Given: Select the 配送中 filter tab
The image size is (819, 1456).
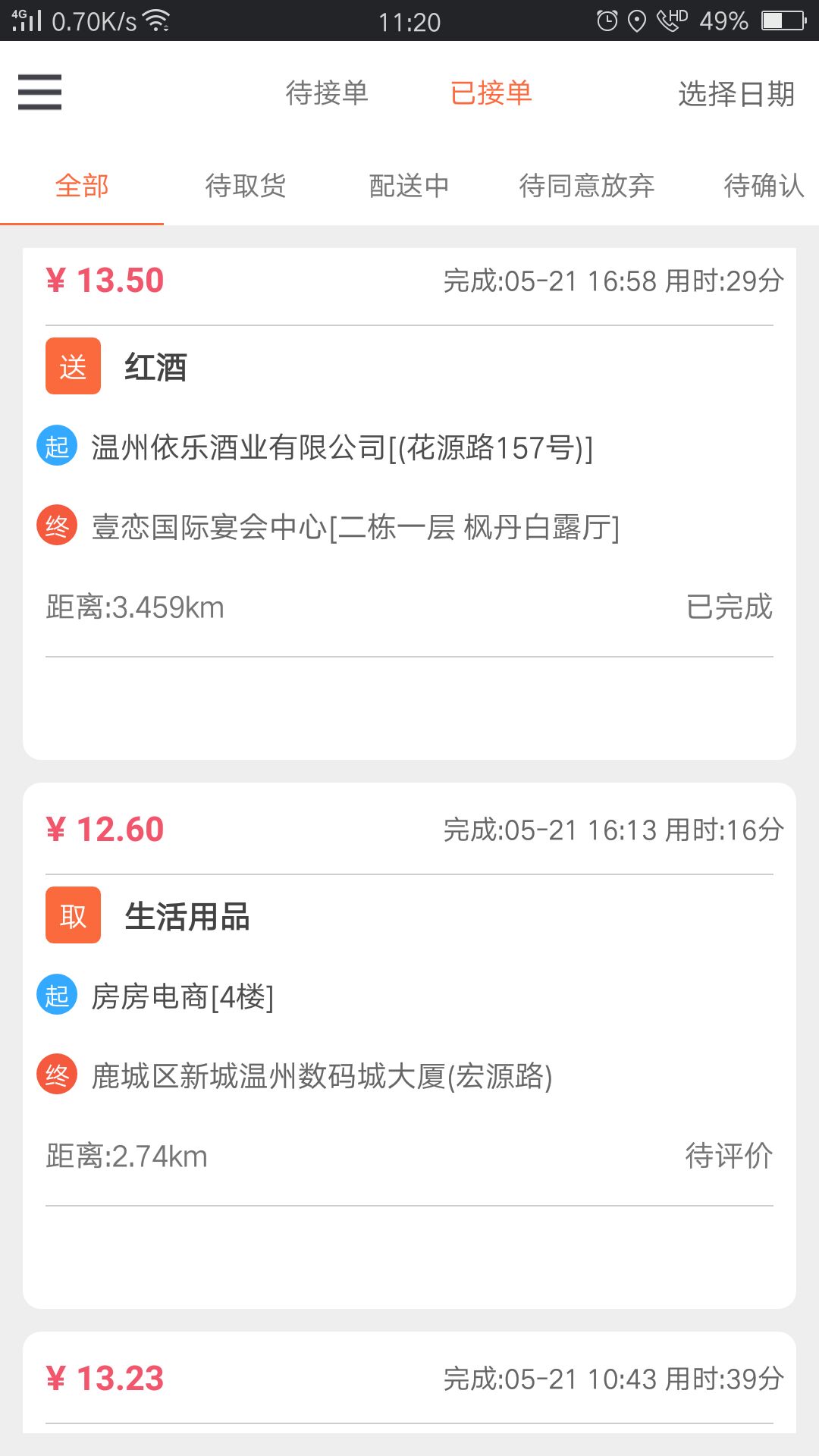Looking at the screenshot, I should point(409,186).
